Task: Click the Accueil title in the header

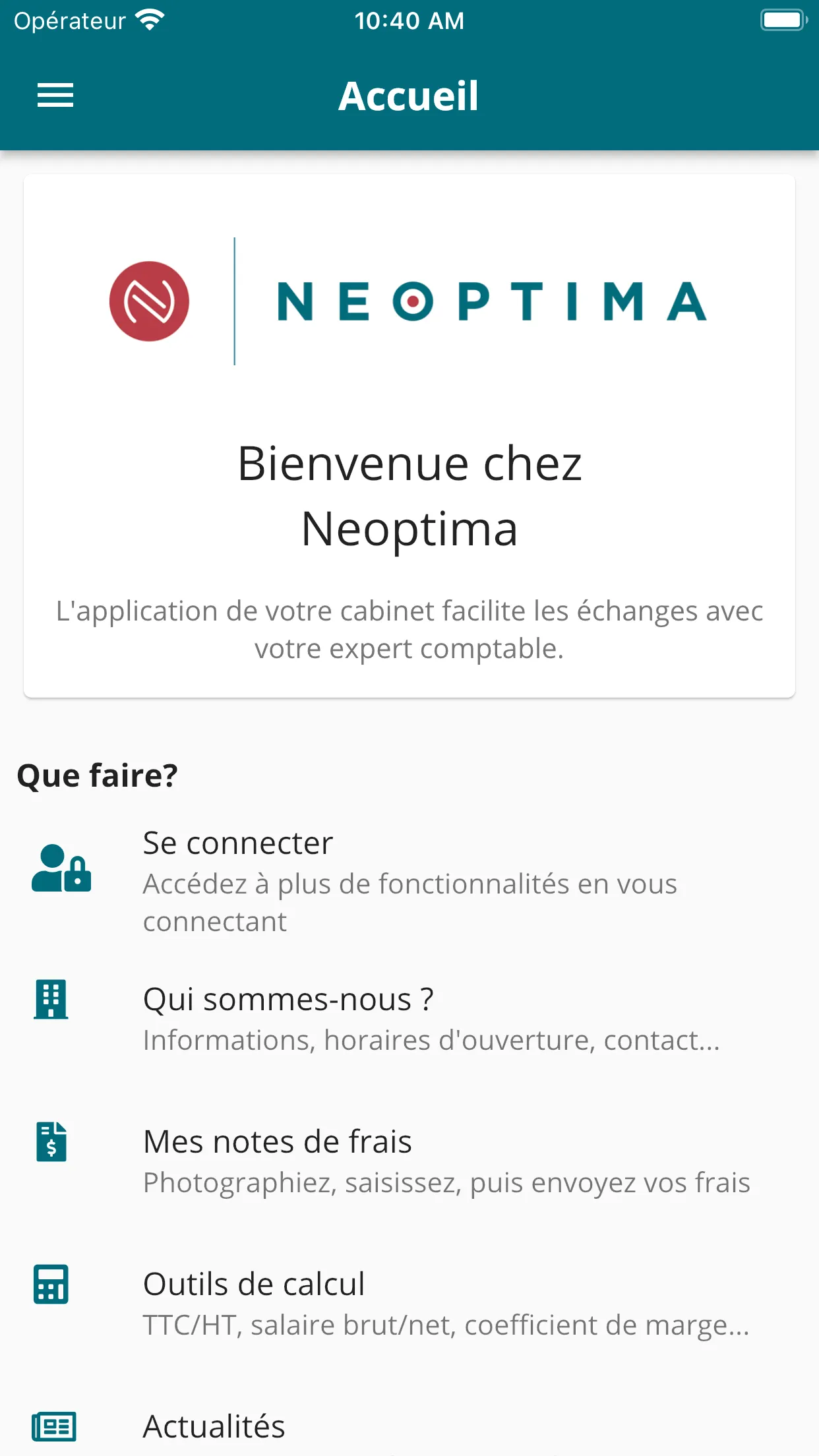Action: pyautogui.click(x=409, y=96)
